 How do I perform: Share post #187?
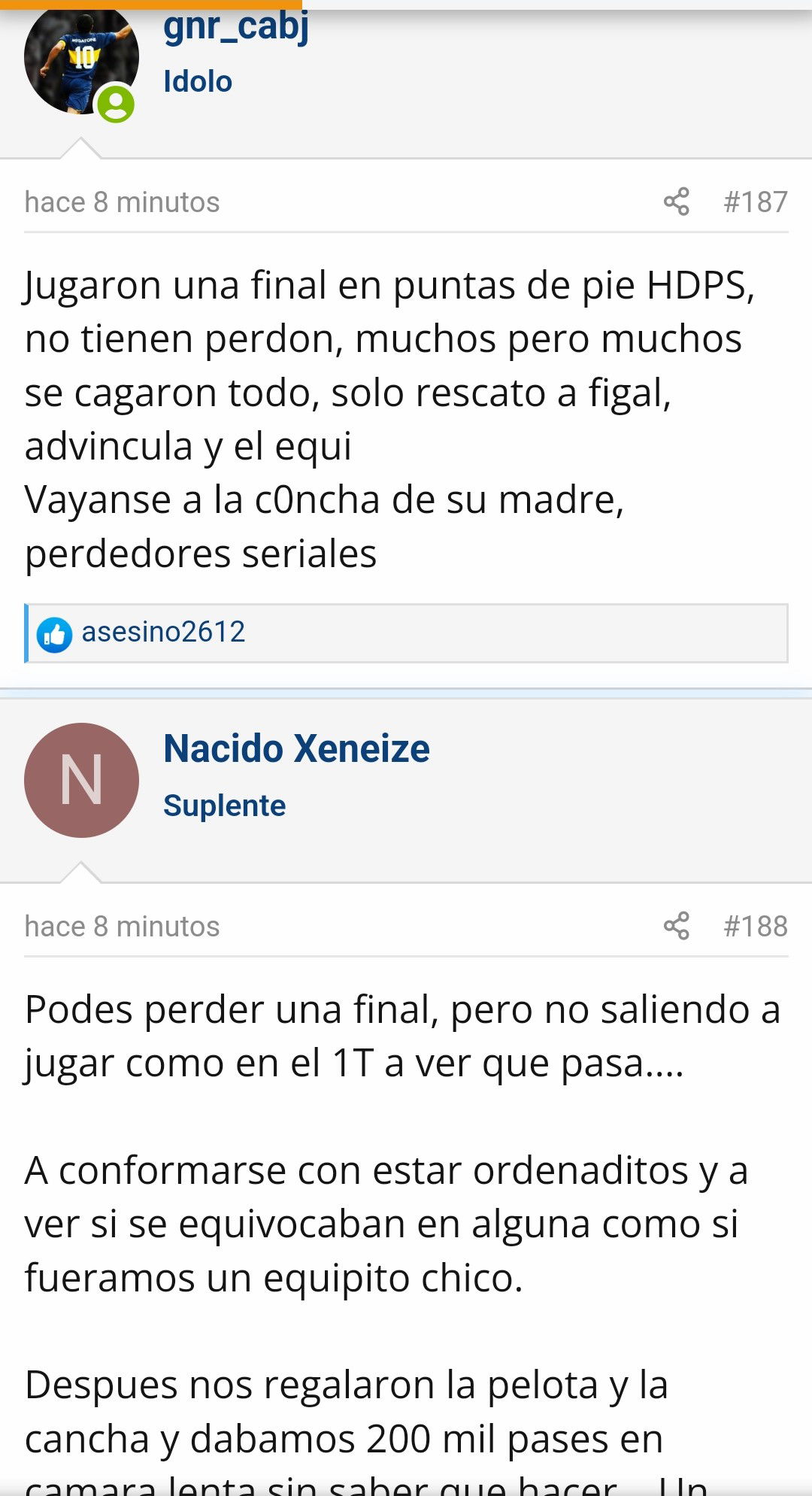(676, 202)
